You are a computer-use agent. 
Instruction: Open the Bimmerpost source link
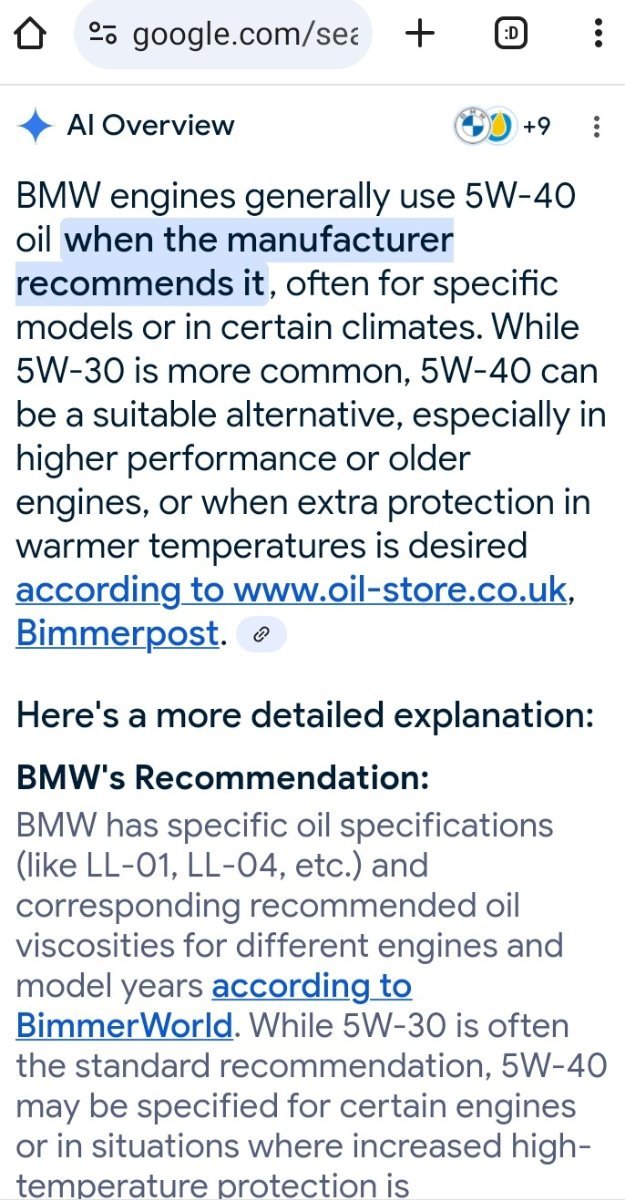117,633
